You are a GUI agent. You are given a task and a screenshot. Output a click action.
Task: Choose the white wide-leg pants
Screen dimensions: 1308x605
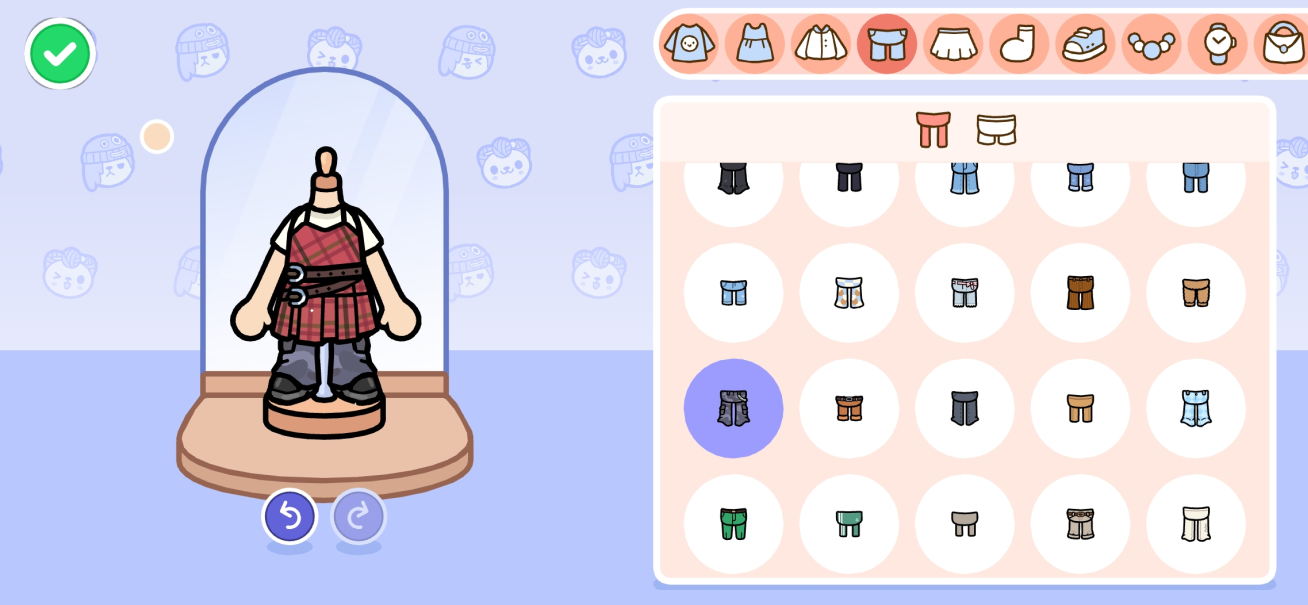point(1195,524)
